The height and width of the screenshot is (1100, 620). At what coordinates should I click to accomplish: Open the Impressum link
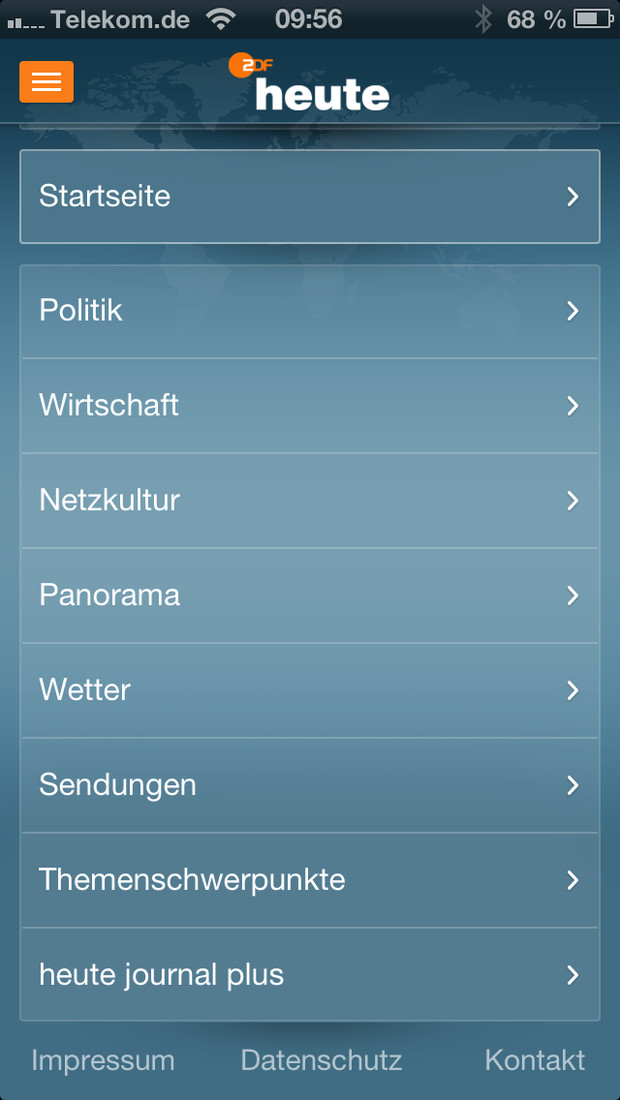point(103,1061)
